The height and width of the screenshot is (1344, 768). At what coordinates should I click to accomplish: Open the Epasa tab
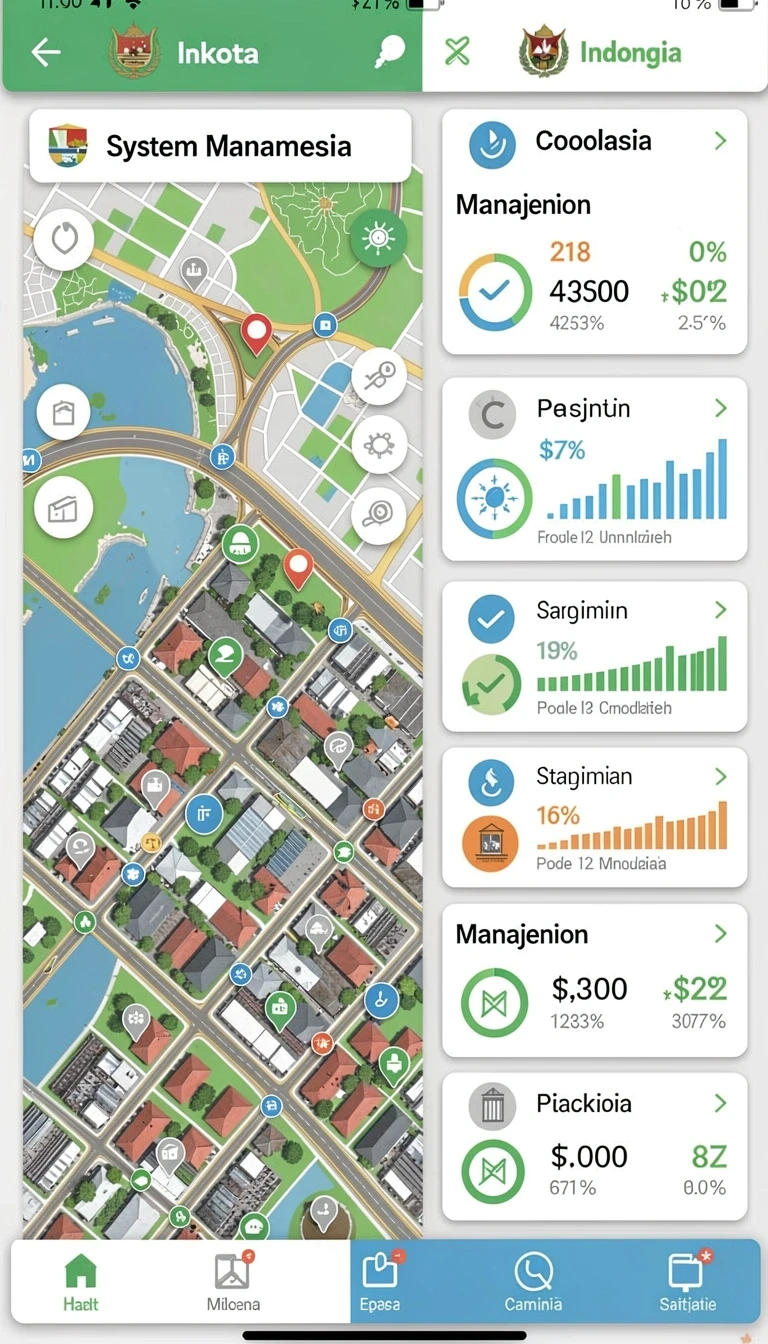click(x=380, y=1283)
